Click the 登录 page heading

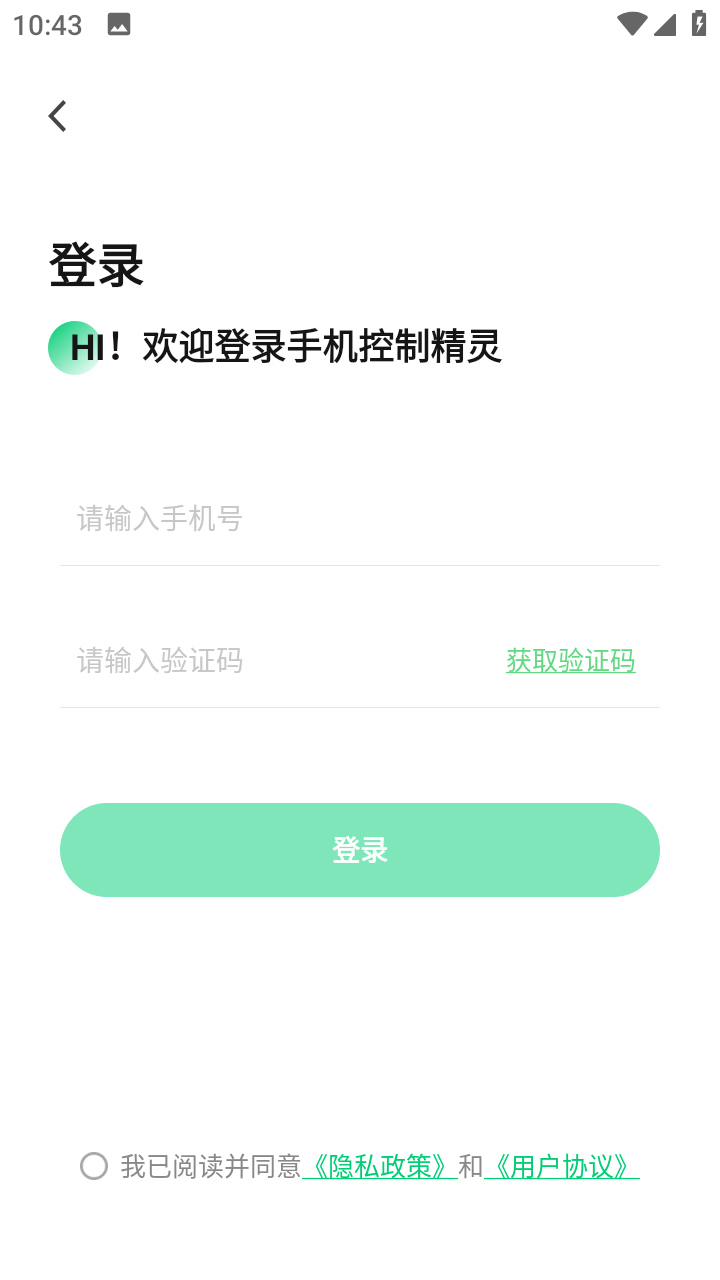98,265
